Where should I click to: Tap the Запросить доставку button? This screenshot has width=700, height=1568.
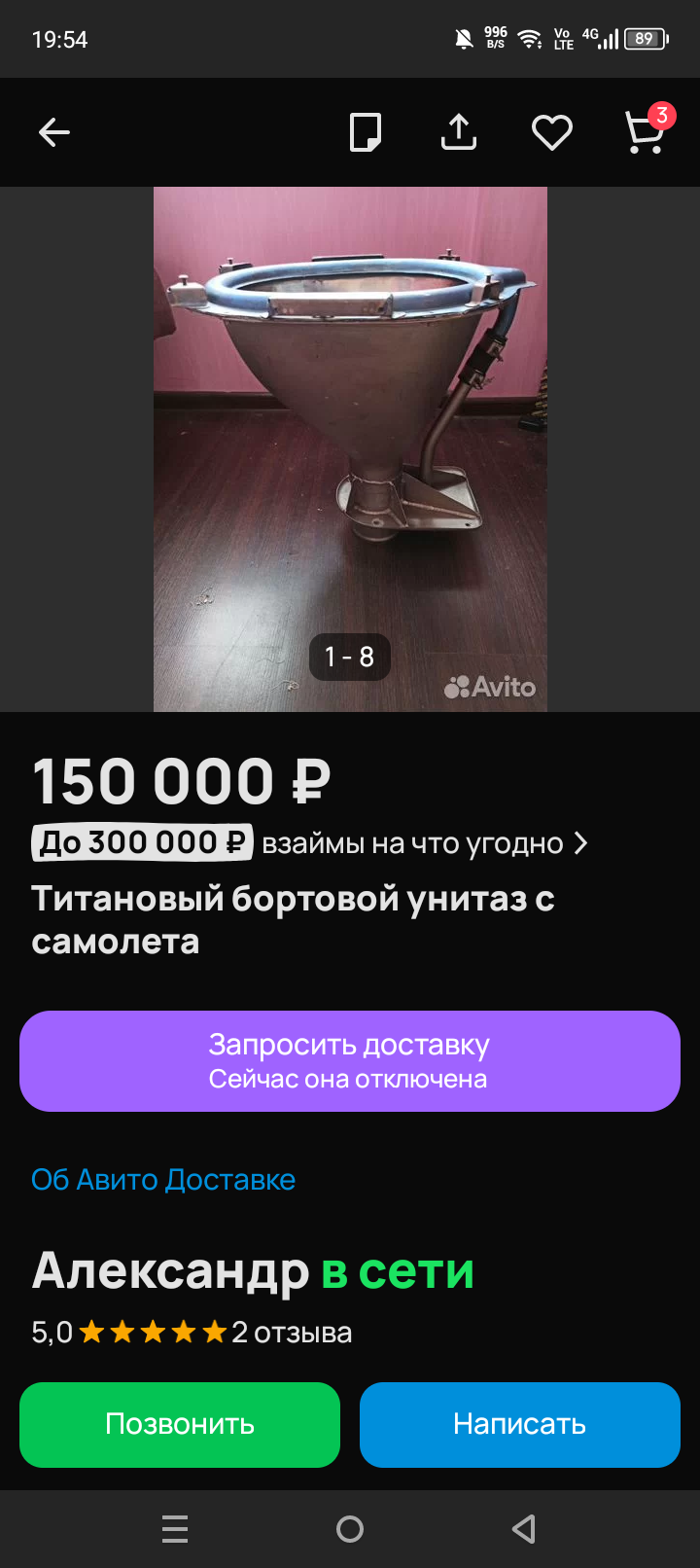pyautogui.click(x=350, y=1060)
